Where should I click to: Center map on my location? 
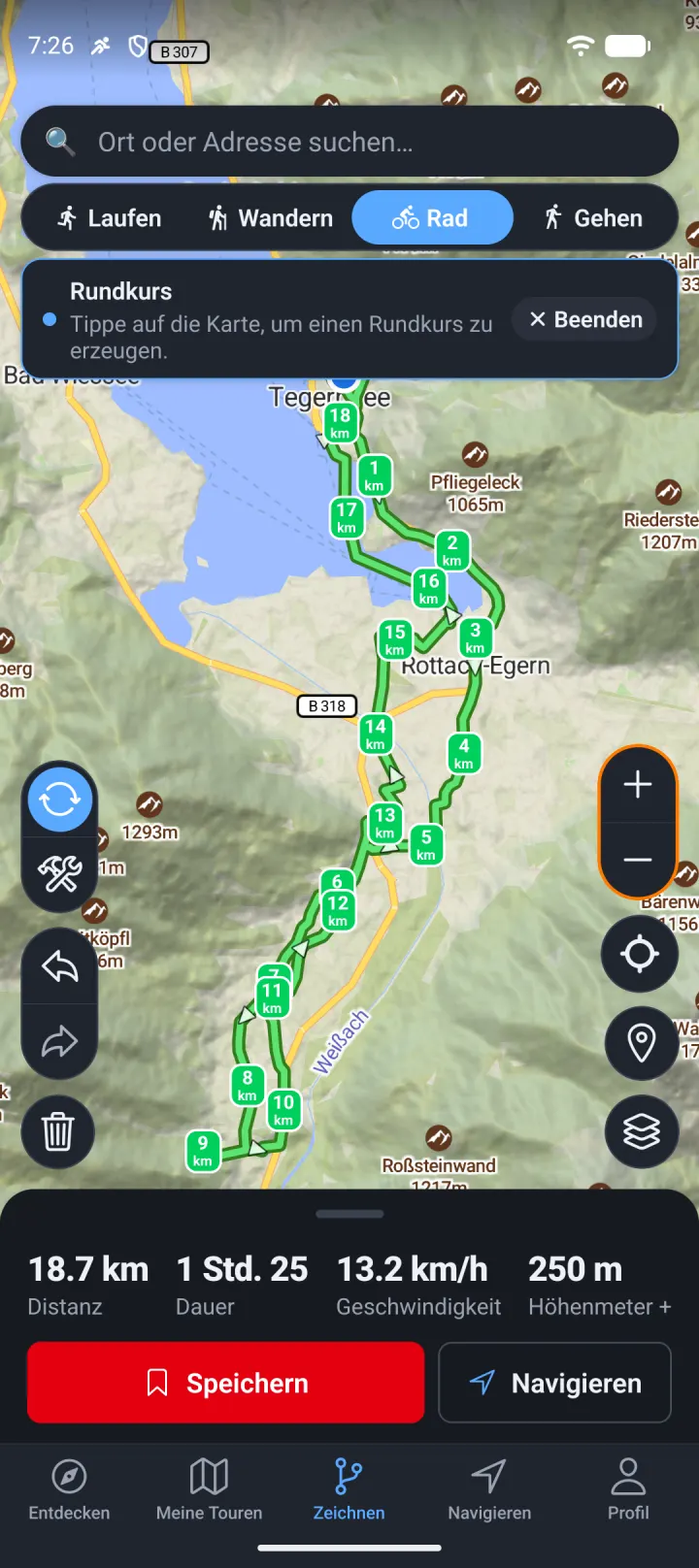[640, 955]
